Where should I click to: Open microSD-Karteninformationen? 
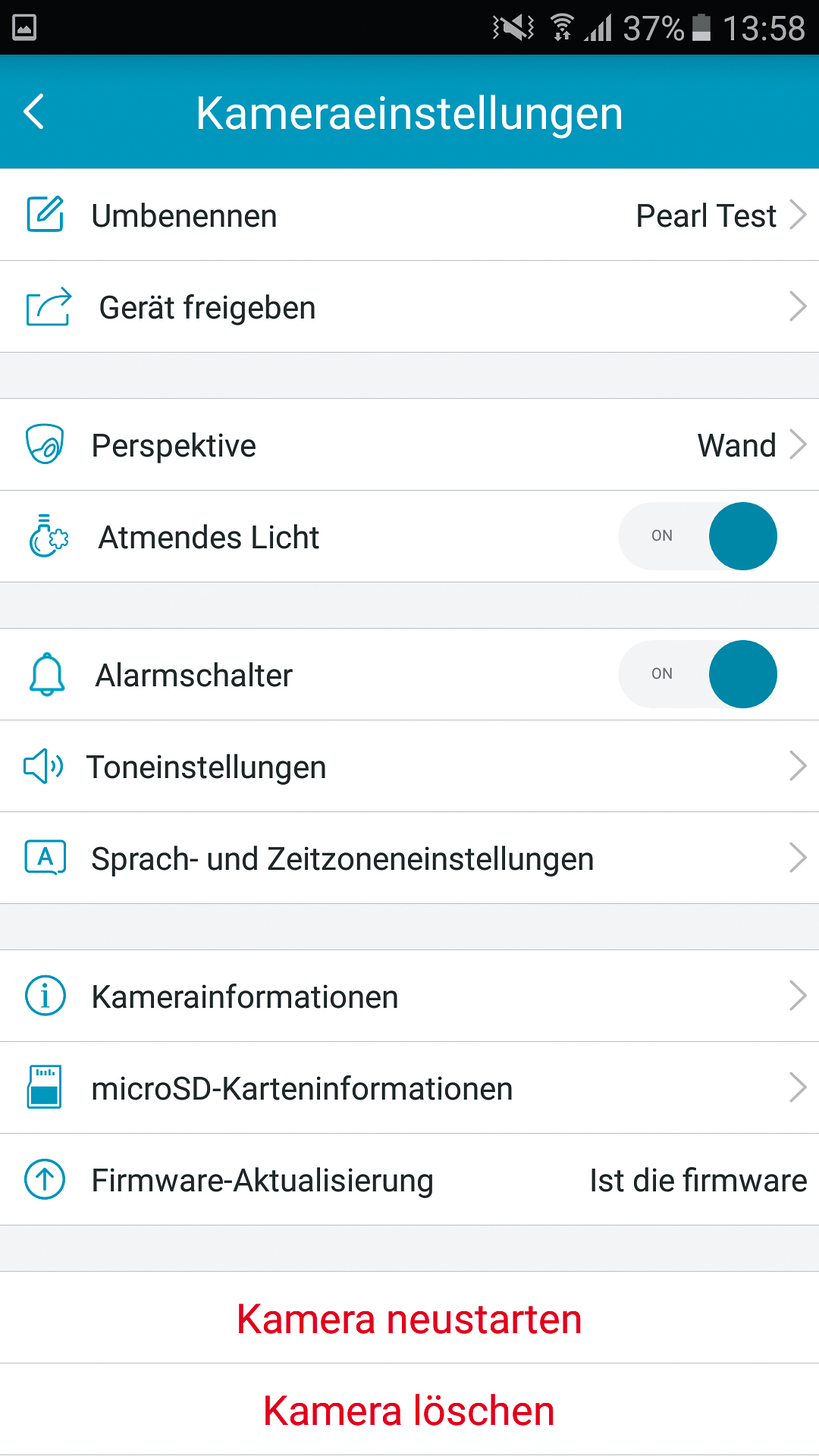pos(409,1088)
